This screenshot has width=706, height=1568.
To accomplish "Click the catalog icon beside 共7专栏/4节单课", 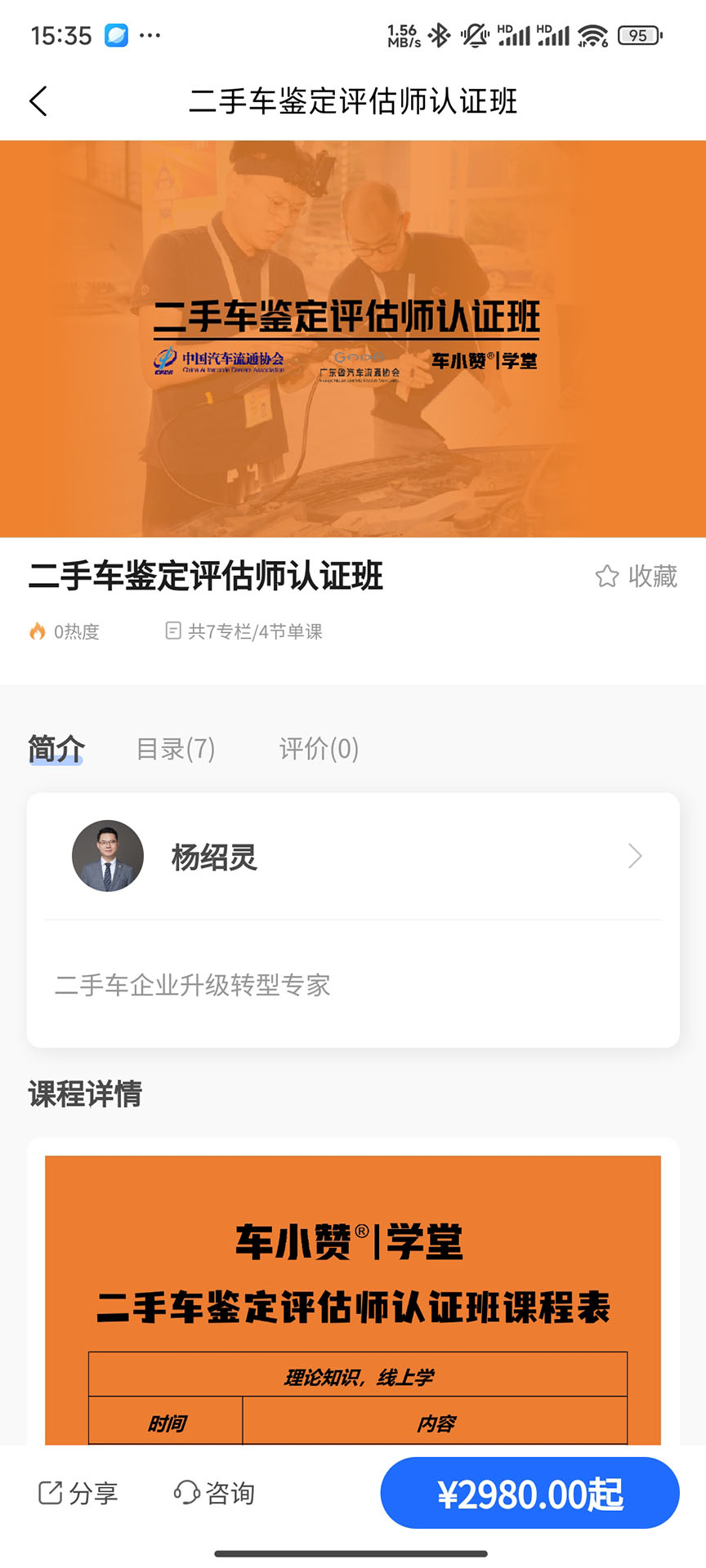I will [x=173, y=630].
